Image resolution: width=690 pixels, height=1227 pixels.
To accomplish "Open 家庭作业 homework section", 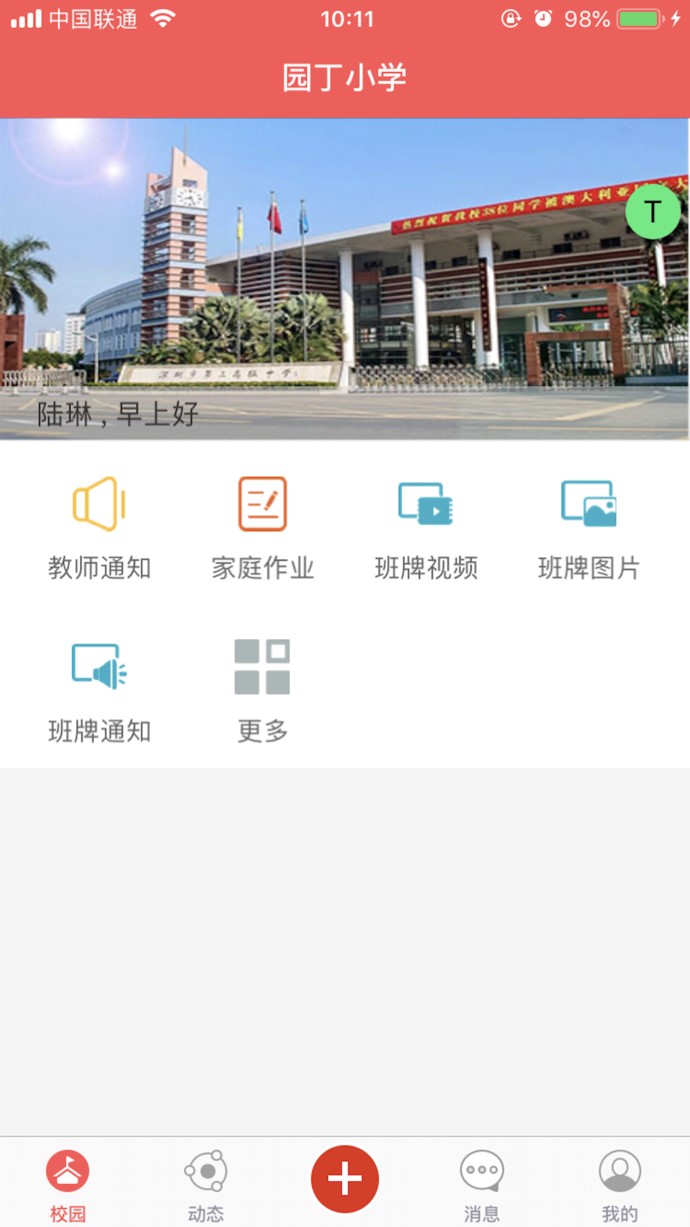I will [x=262, y=526].
